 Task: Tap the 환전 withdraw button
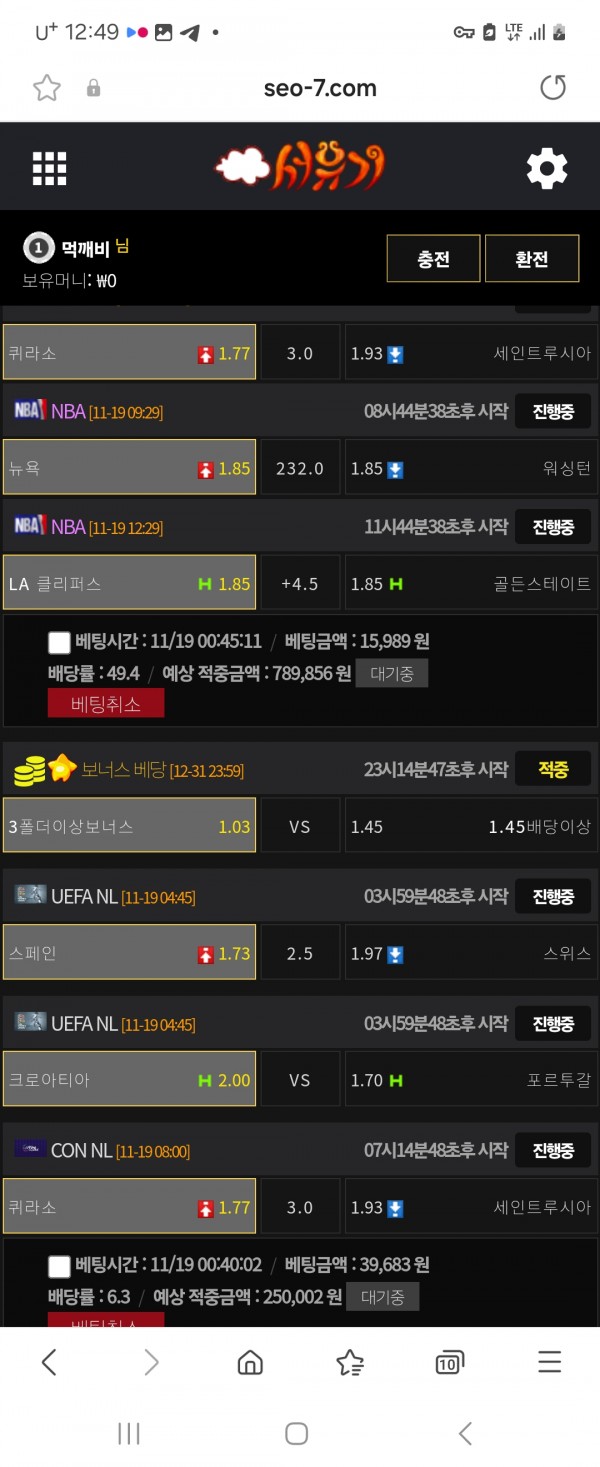coord(532,259)
